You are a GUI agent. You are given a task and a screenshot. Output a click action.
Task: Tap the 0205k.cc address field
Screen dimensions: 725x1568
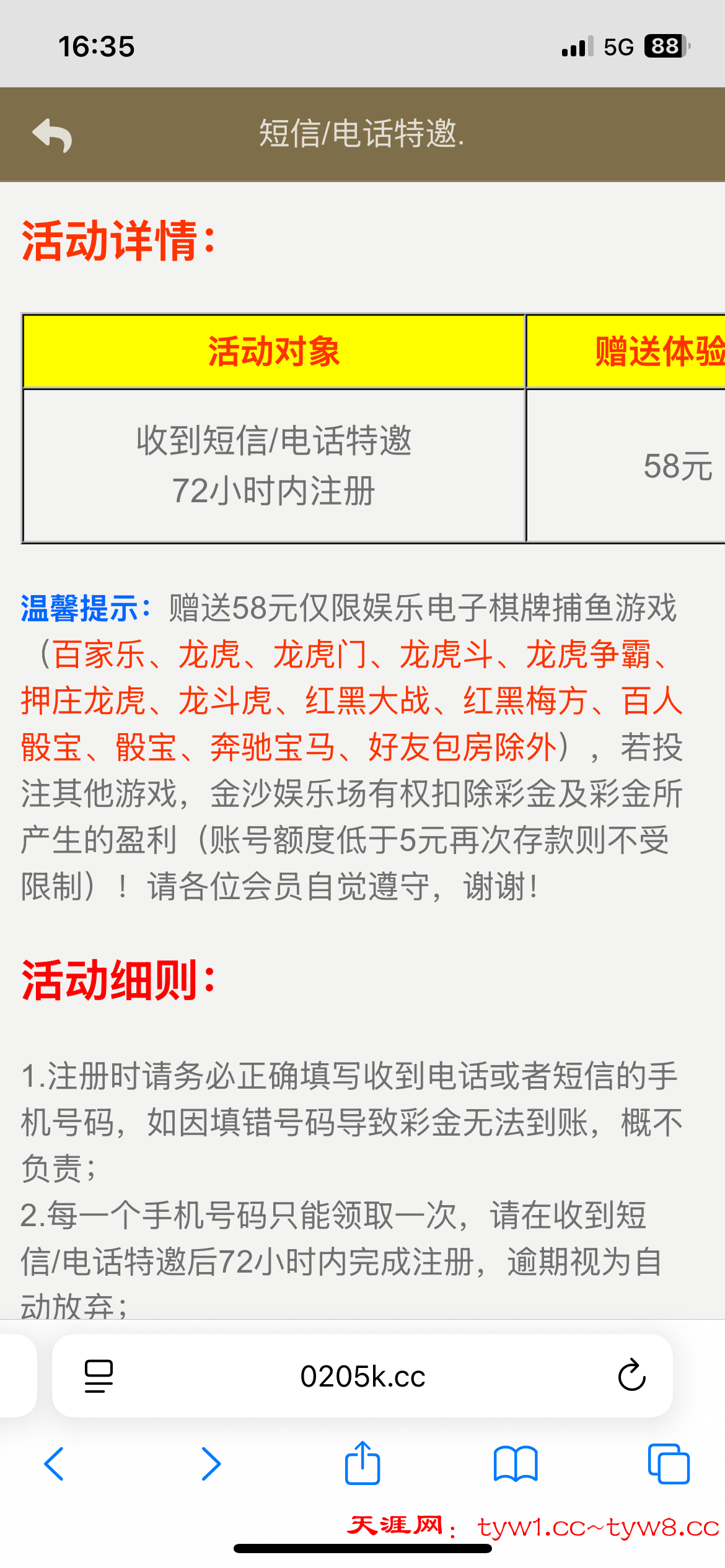pos(362,1376)
